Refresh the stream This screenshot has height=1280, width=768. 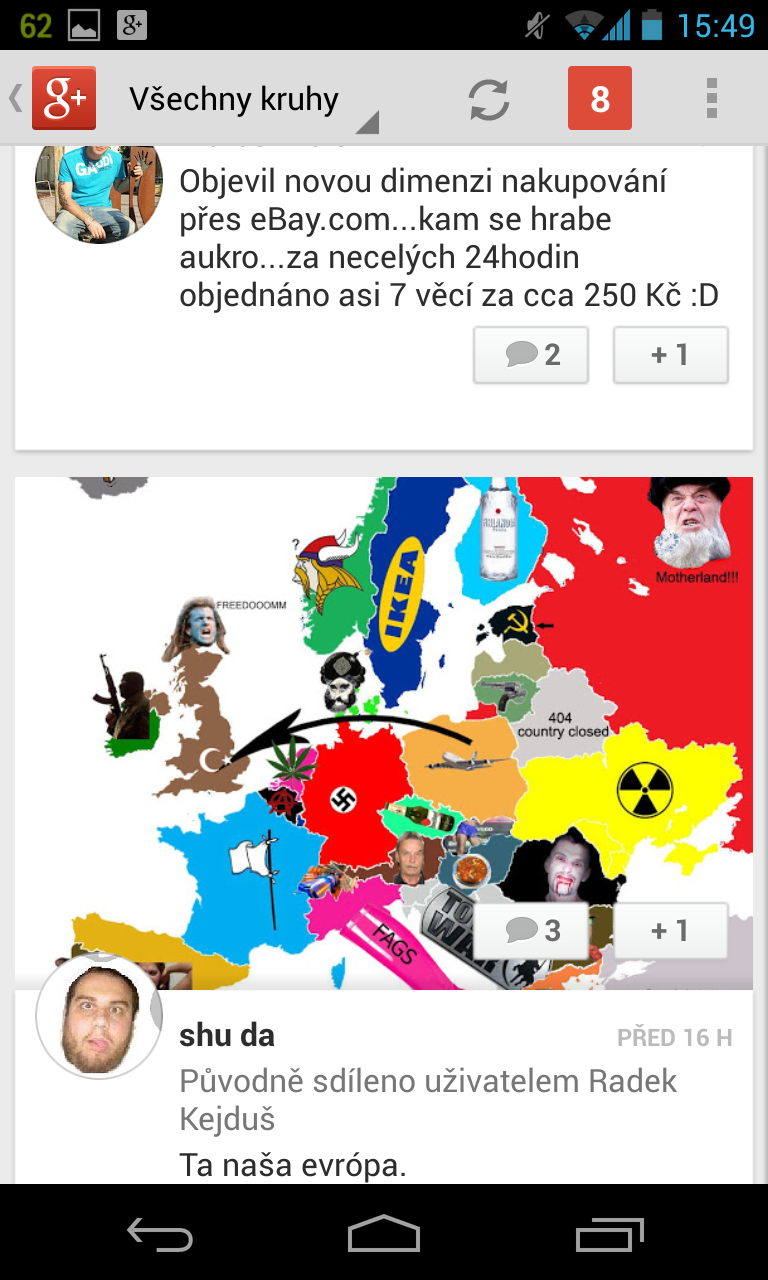(x=489, y=99)
